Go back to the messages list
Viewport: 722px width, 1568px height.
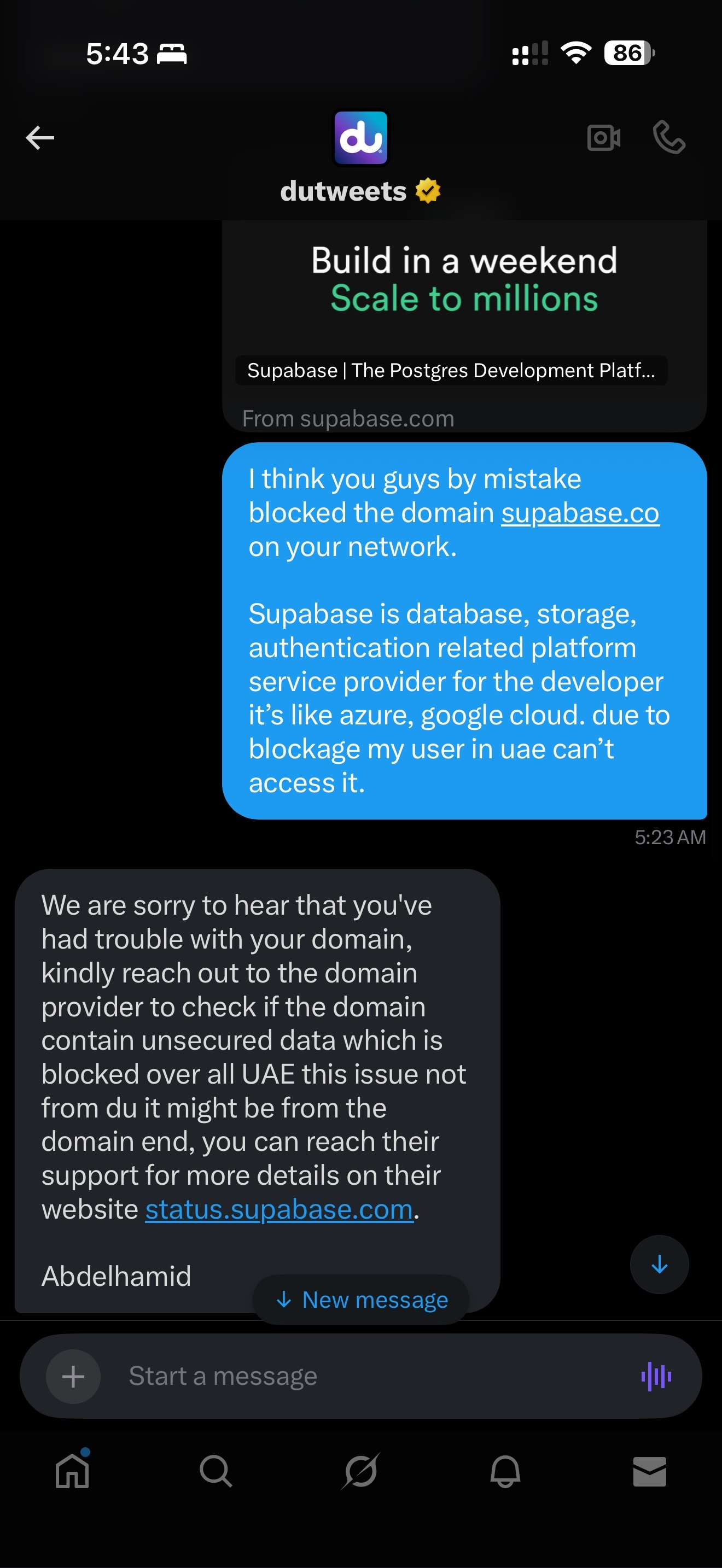[40, 138]
